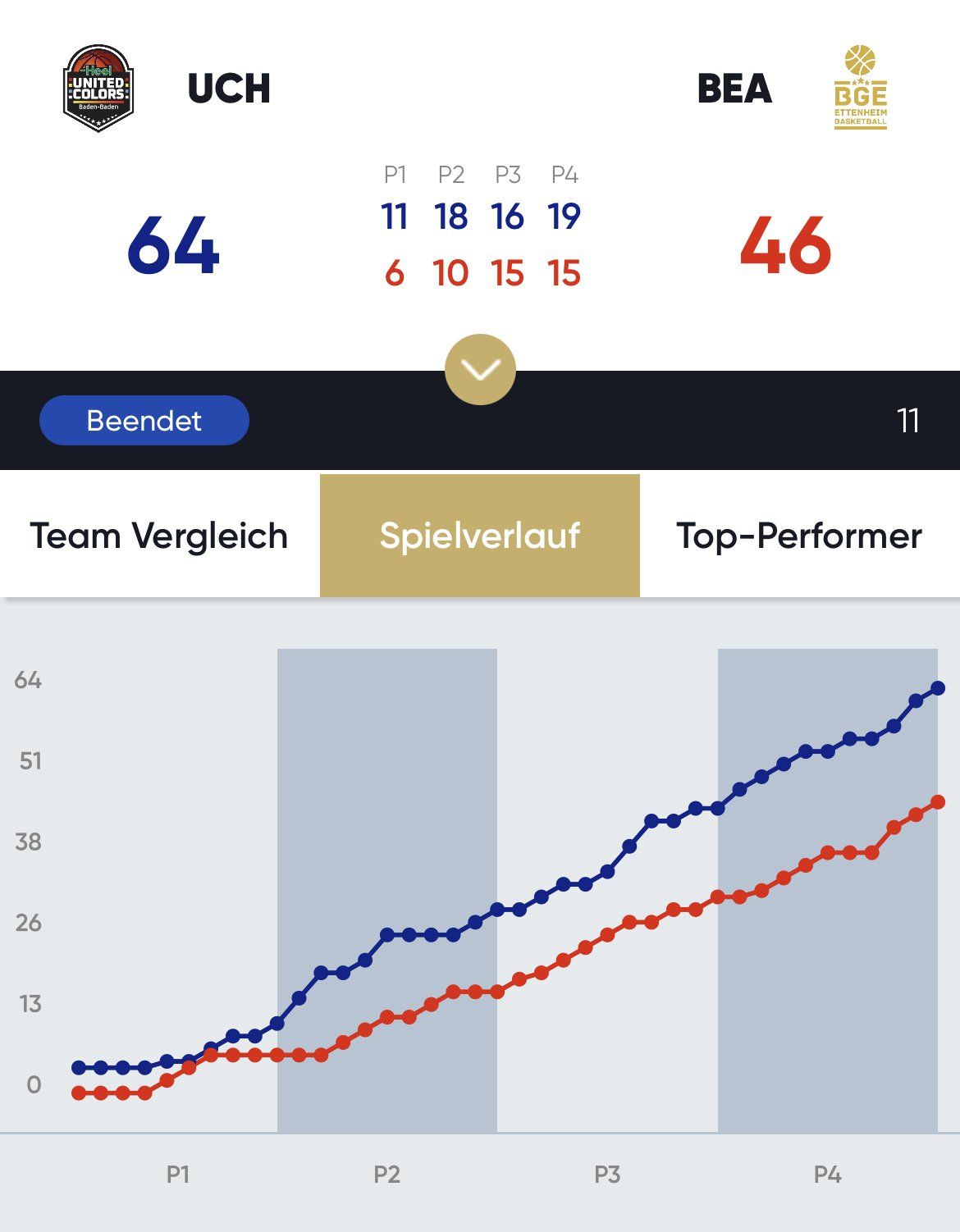Viewport: 960px width, 1232px height.
Task: Expand the gold chevron below the scores
Action: pos(480,369)
